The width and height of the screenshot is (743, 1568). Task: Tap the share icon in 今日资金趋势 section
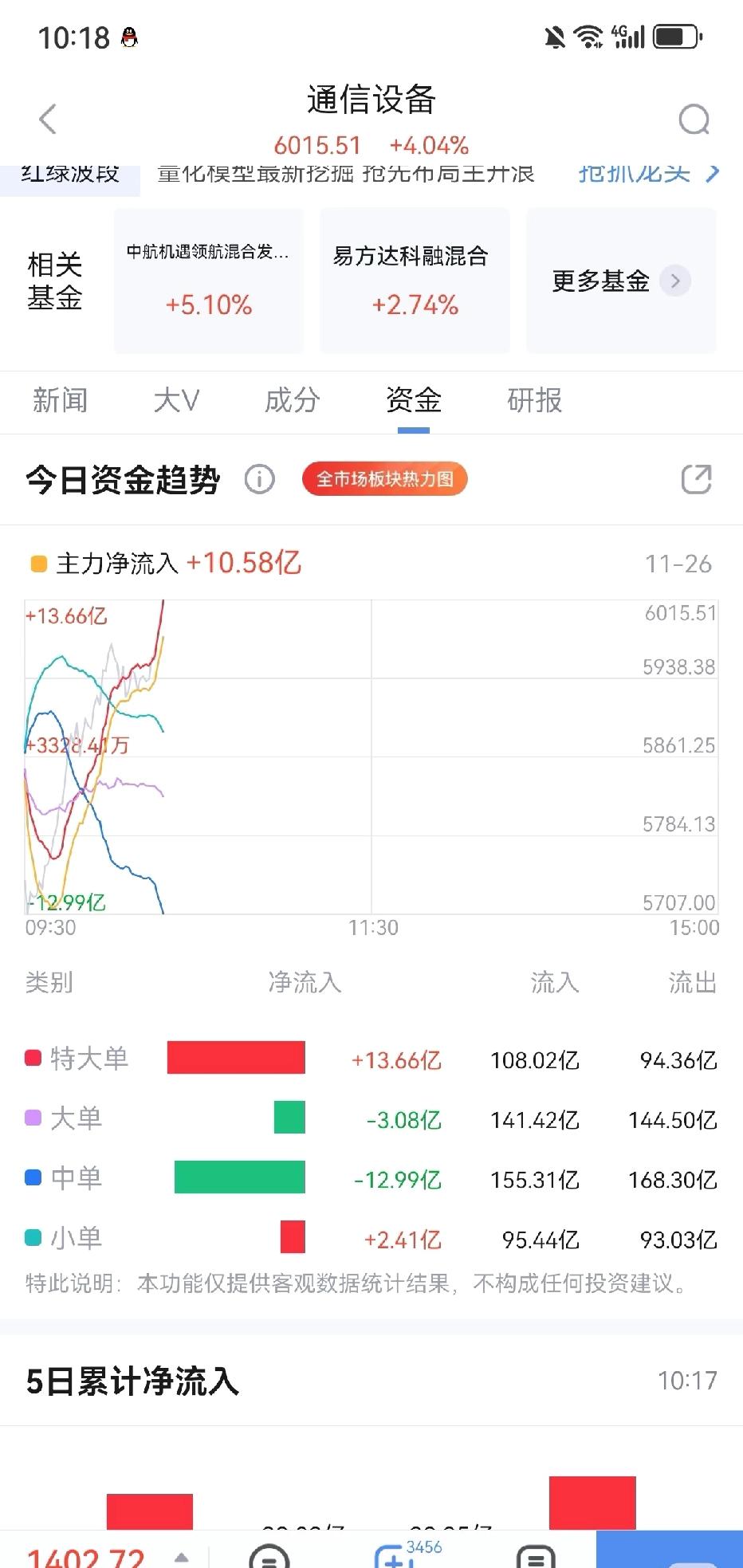[694, 479]
